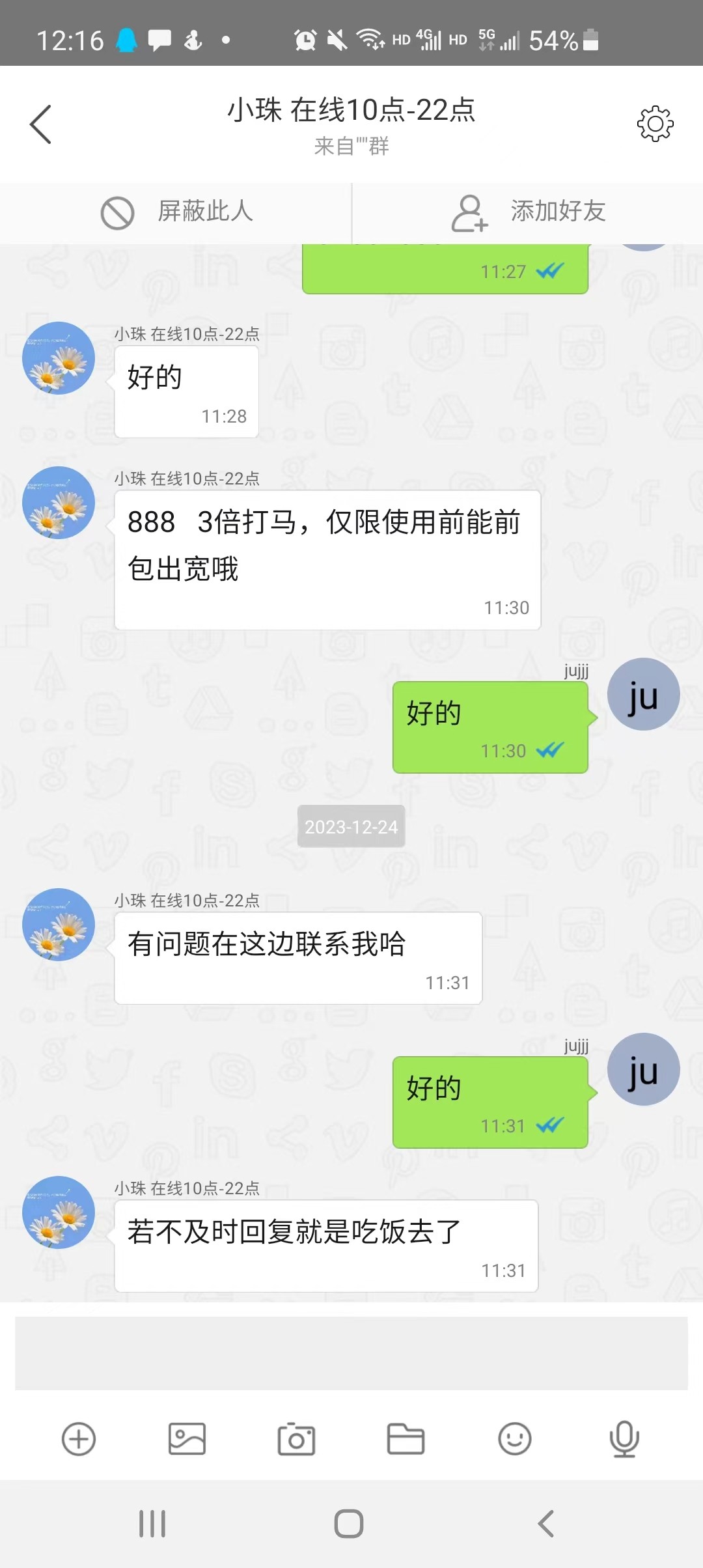Focus the message text input box
Image resolution: width=703 pixels, height=1568 pixels.
[351, 1353]
